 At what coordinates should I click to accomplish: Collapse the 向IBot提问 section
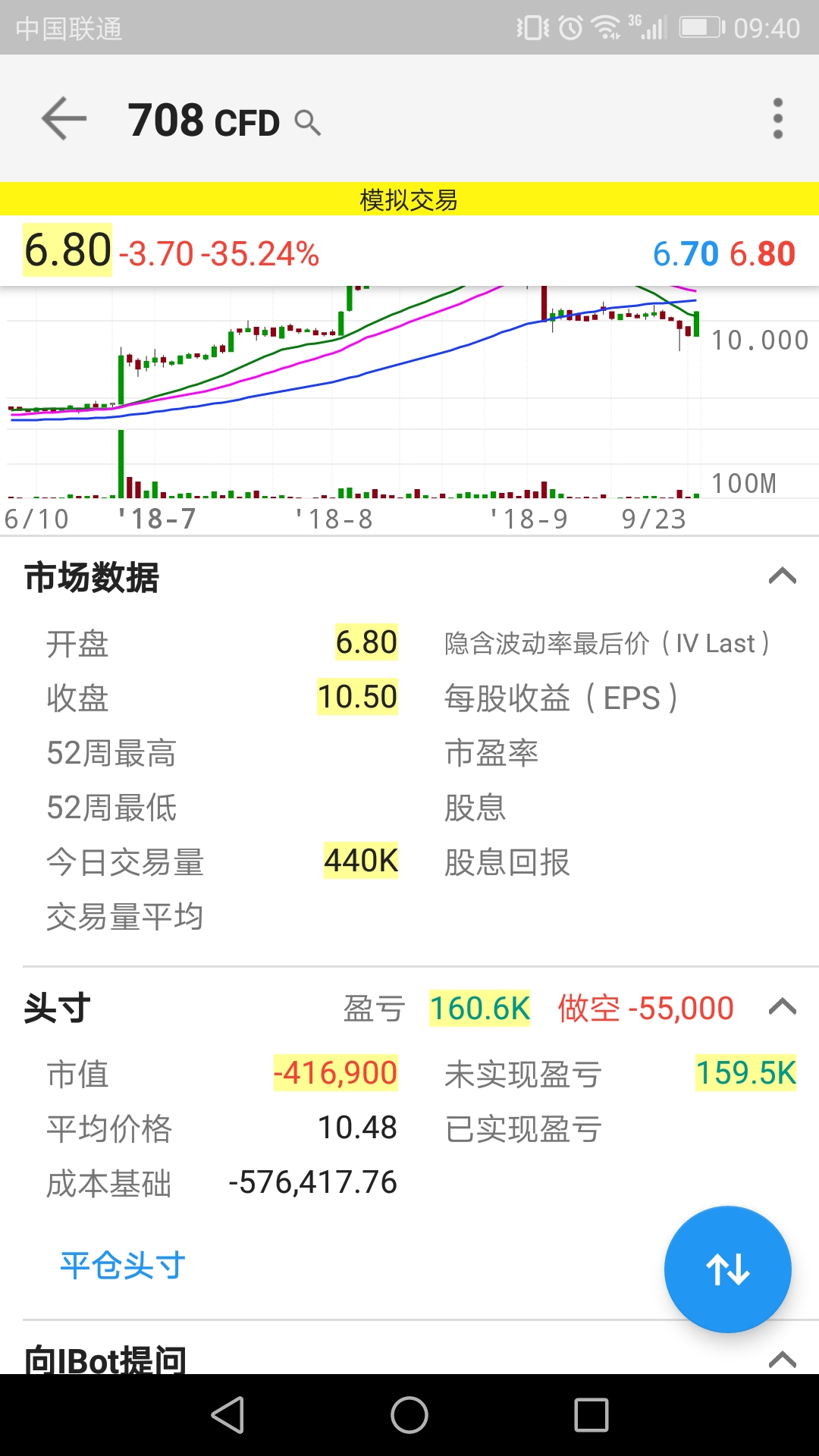[782, 1359]
